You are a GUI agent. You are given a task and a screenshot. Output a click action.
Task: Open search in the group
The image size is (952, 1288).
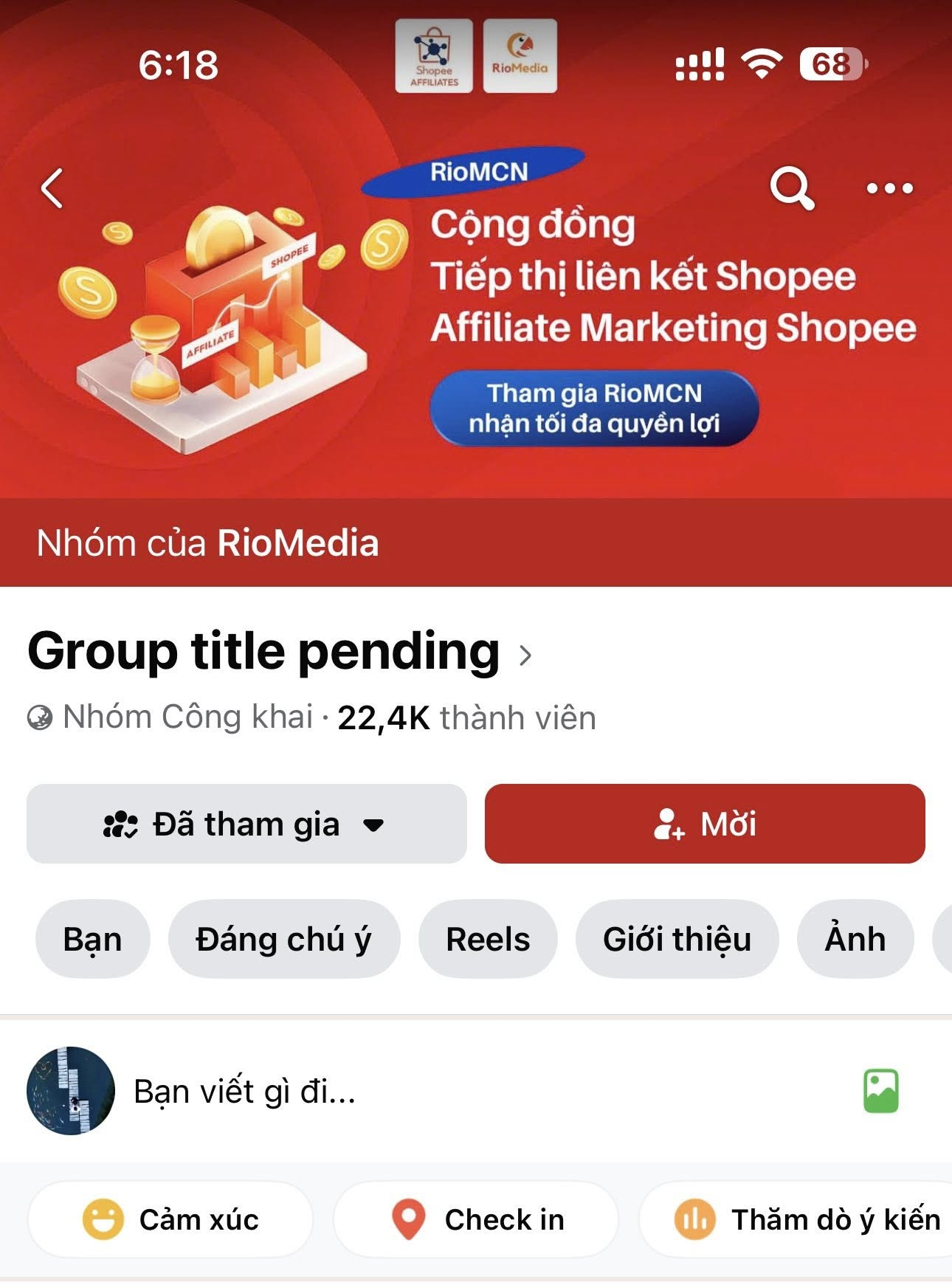tap(791, 188)
